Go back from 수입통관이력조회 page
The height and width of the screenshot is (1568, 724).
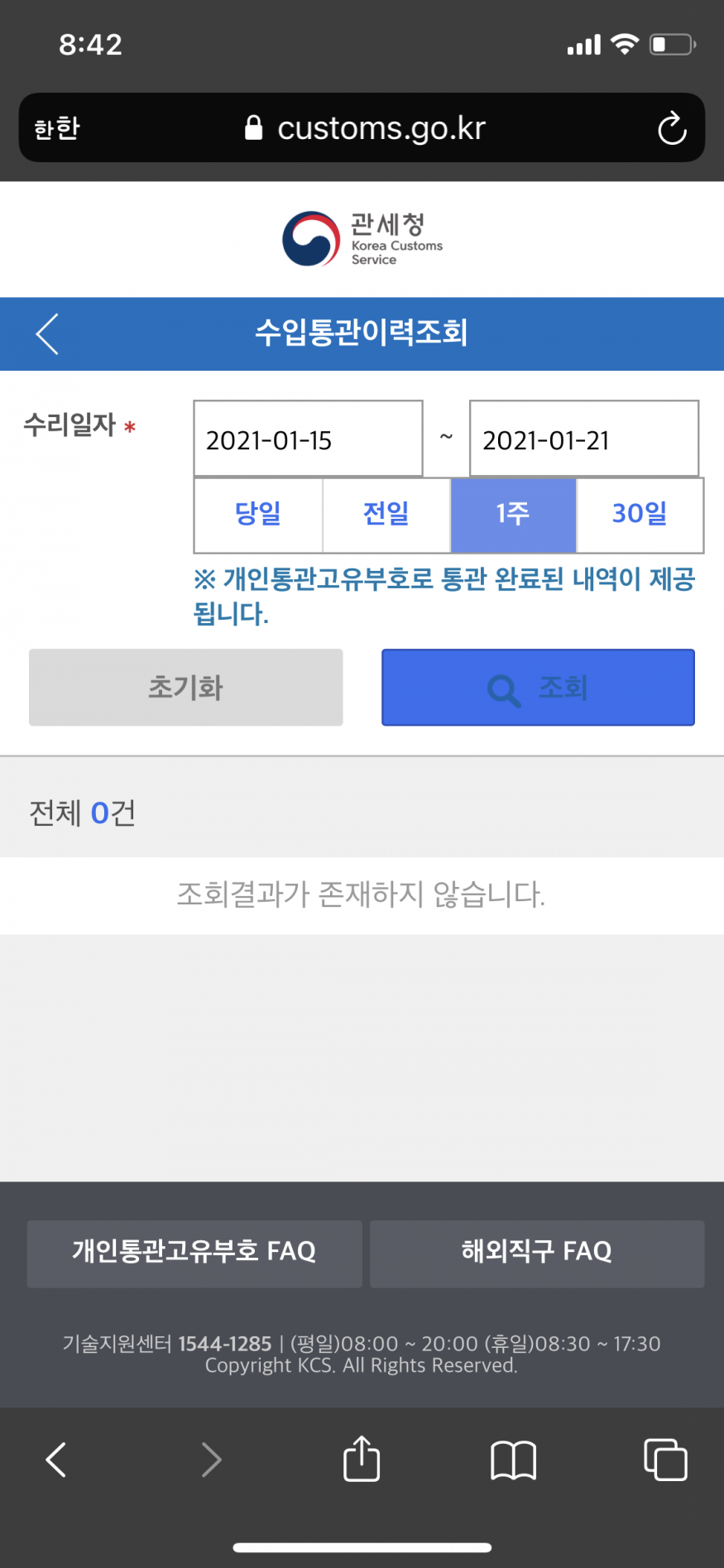point(48,334)
